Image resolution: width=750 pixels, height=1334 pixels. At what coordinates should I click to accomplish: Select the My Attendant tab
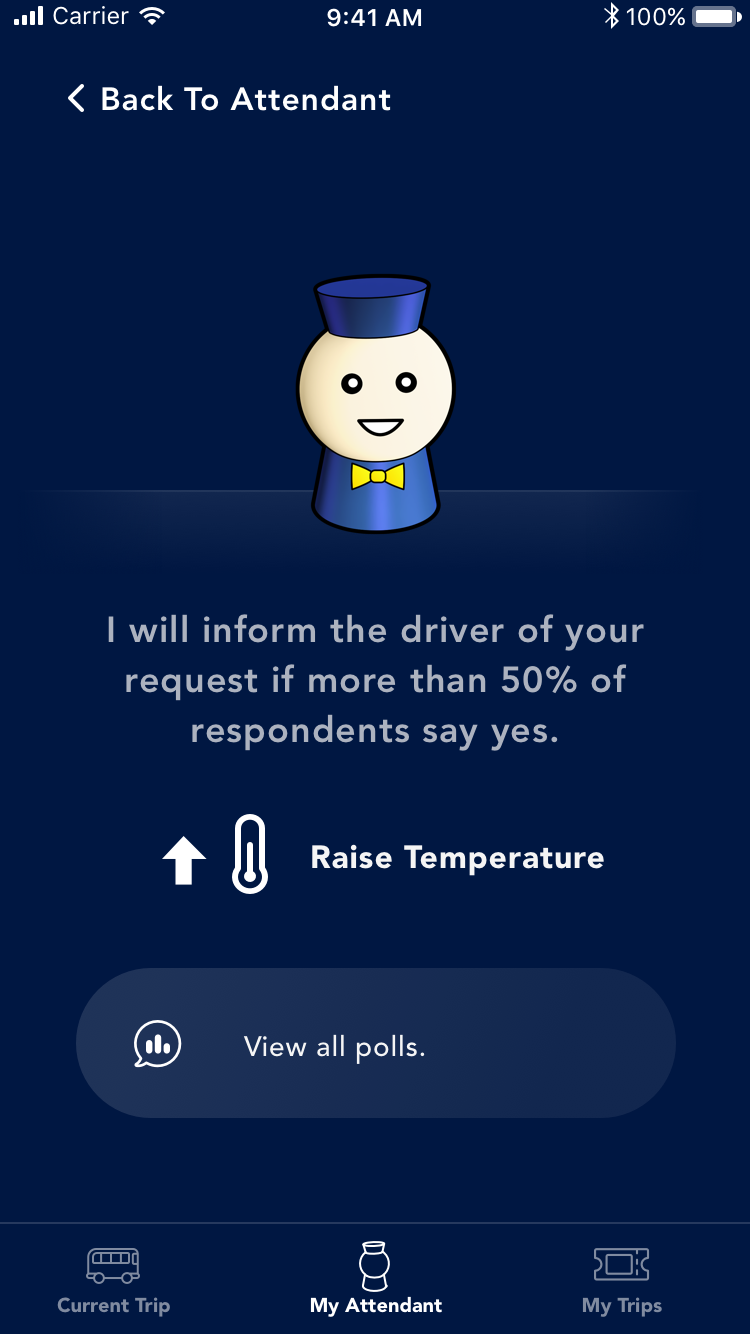[x=376, y=1279]
